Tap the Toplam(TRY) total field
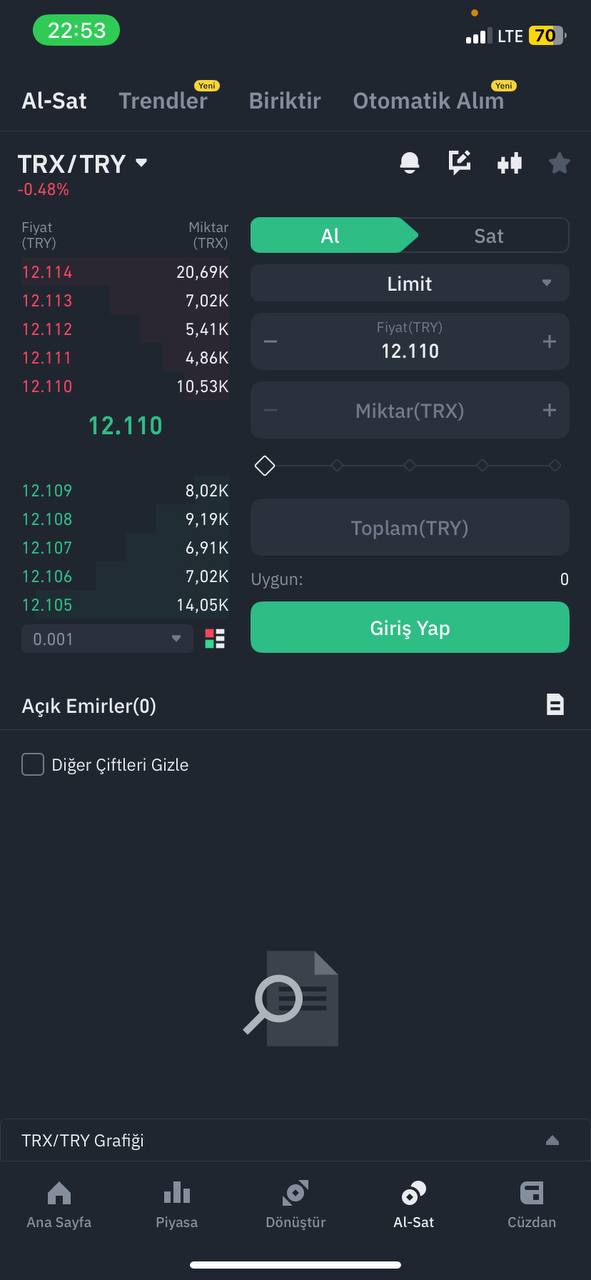Image resolution: width=591 pixels, height=1280 pixels. point(410,528)
